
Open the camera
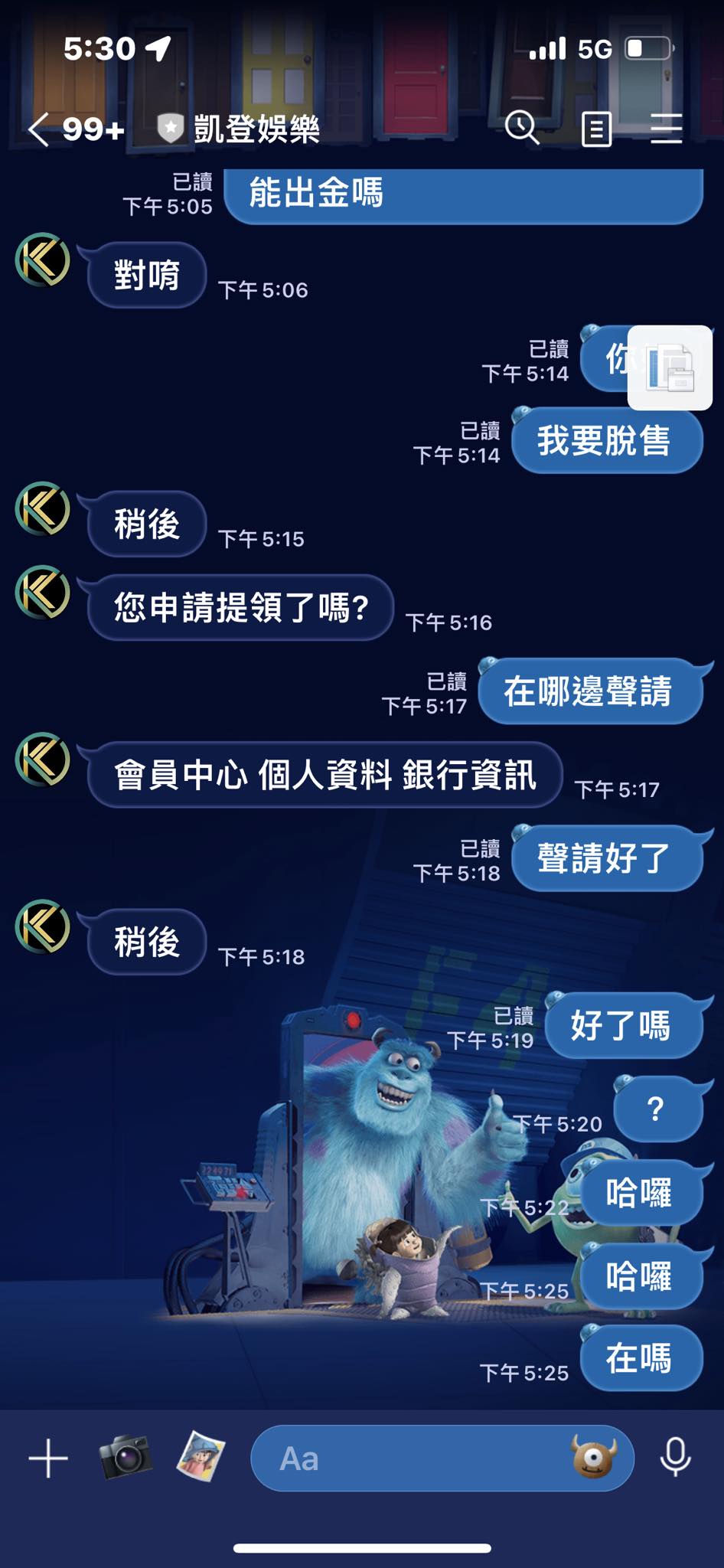coord(125,1456)
